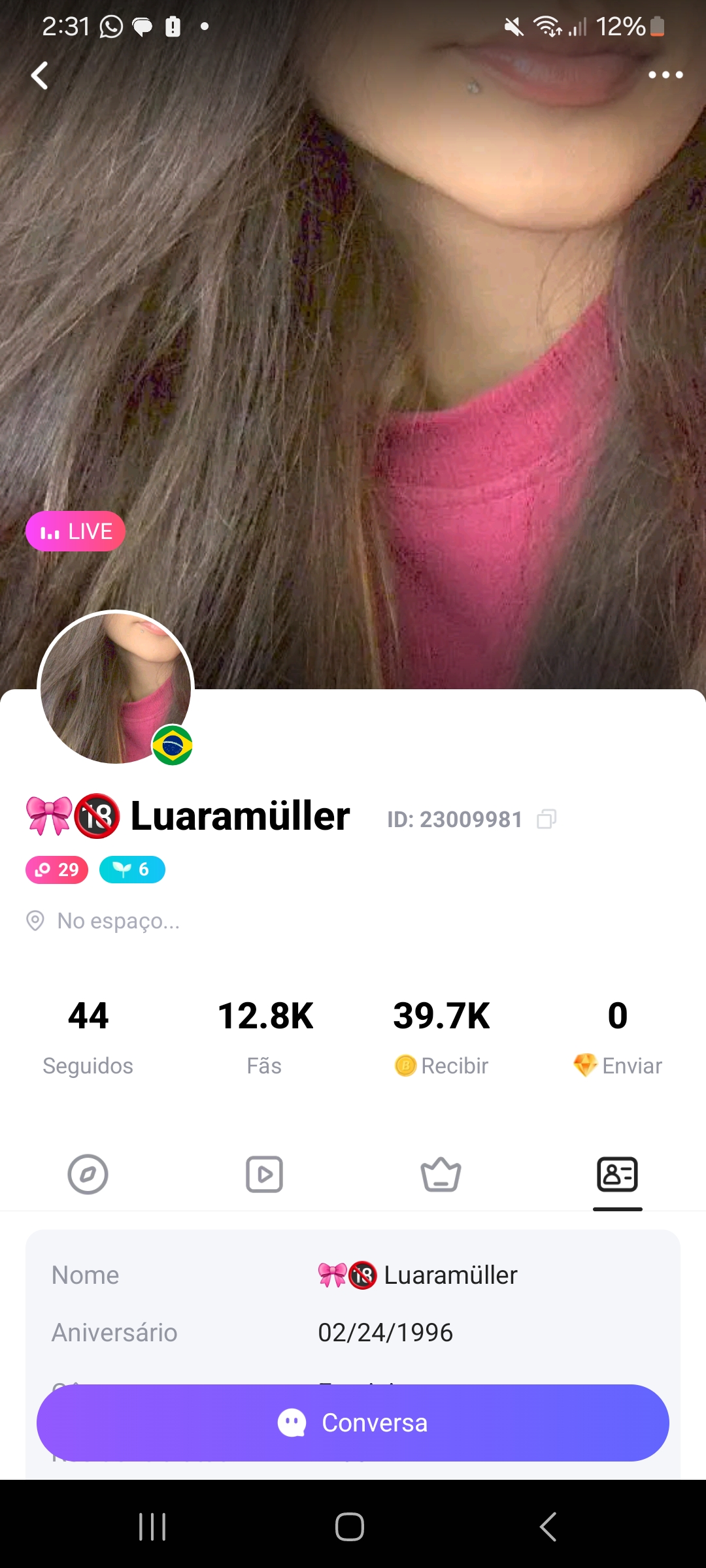
Task: View the circular profile avatar
Action: coord(116,687)
